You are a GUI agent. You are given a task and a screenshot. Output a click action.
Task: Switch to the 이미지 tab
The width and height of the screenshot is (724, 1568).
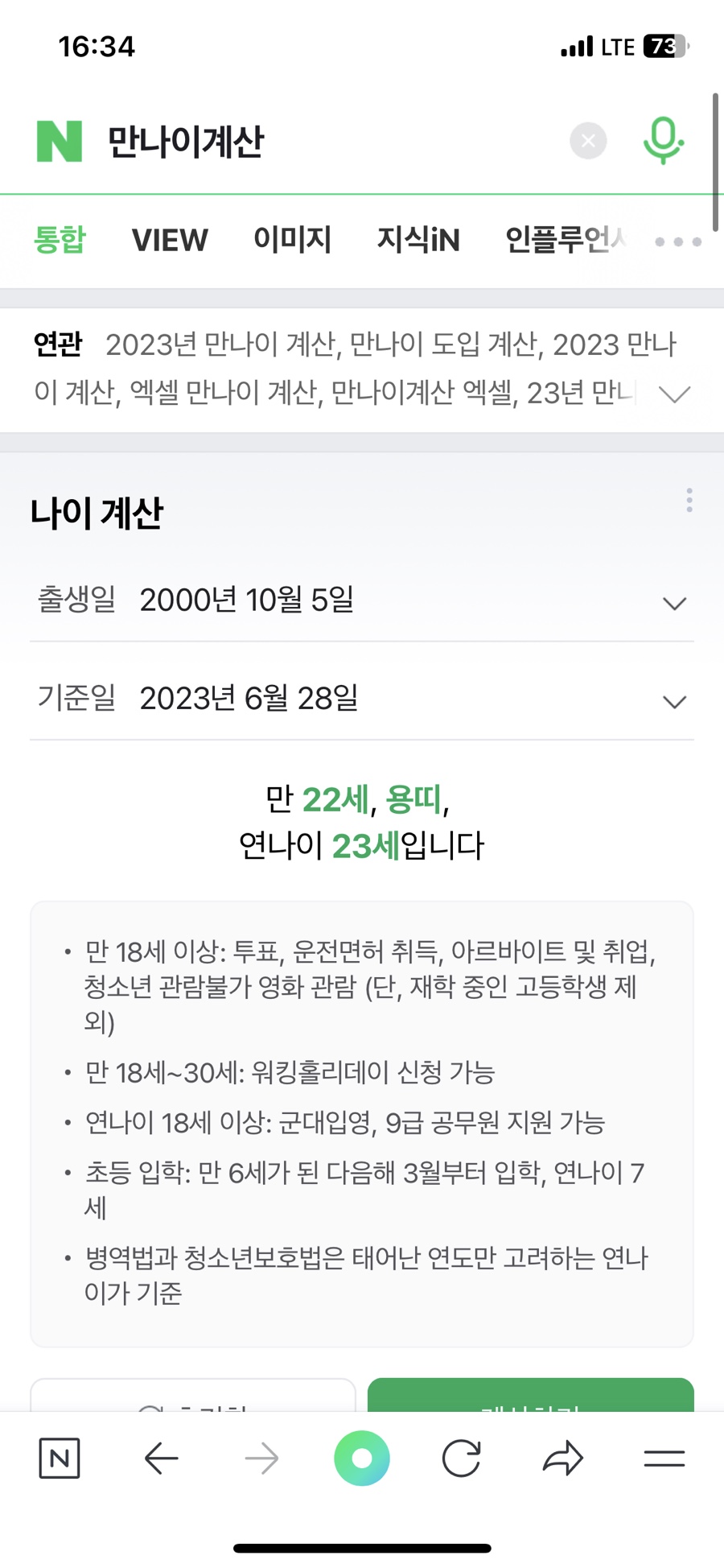click(x=292, y=240)
